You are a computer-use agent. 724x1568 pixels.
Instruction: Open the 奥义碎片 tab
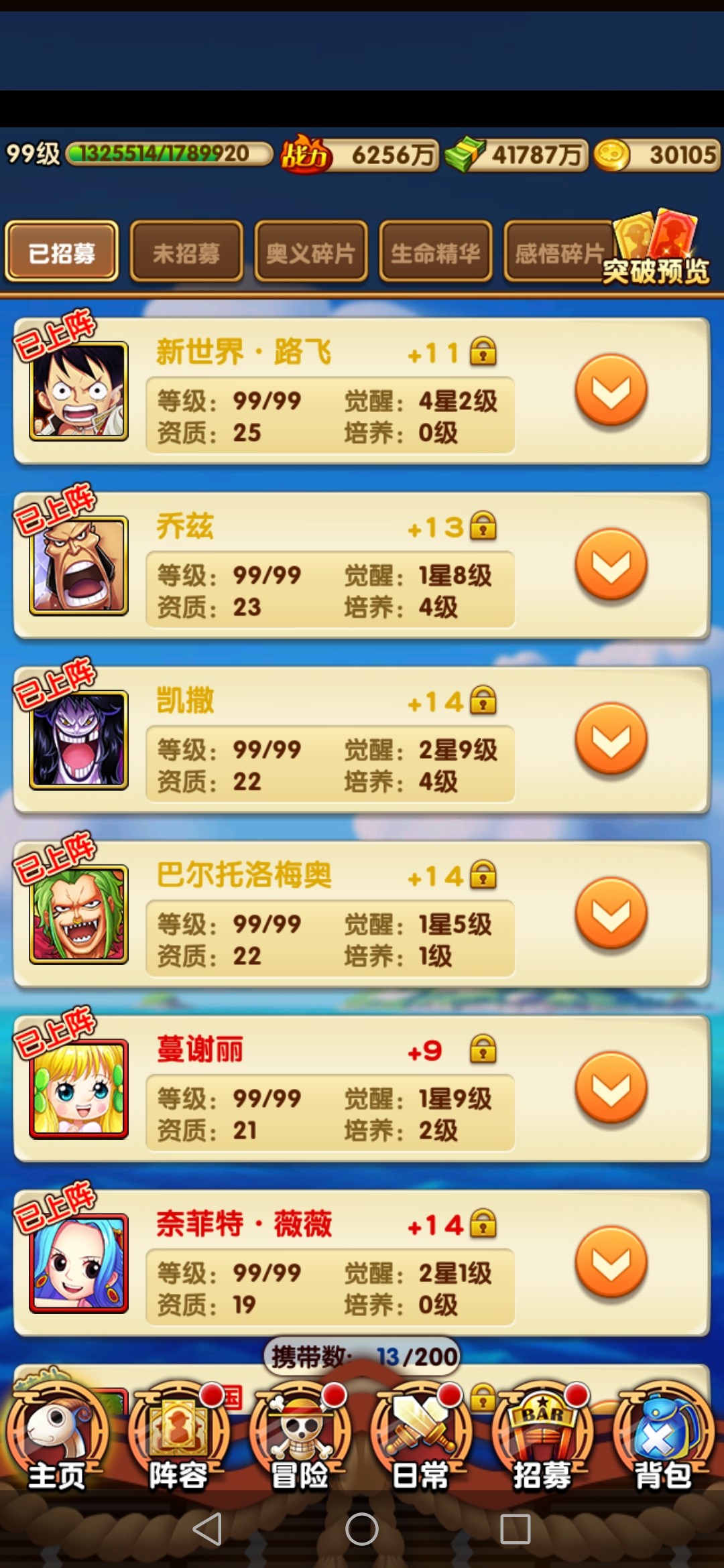310,253
